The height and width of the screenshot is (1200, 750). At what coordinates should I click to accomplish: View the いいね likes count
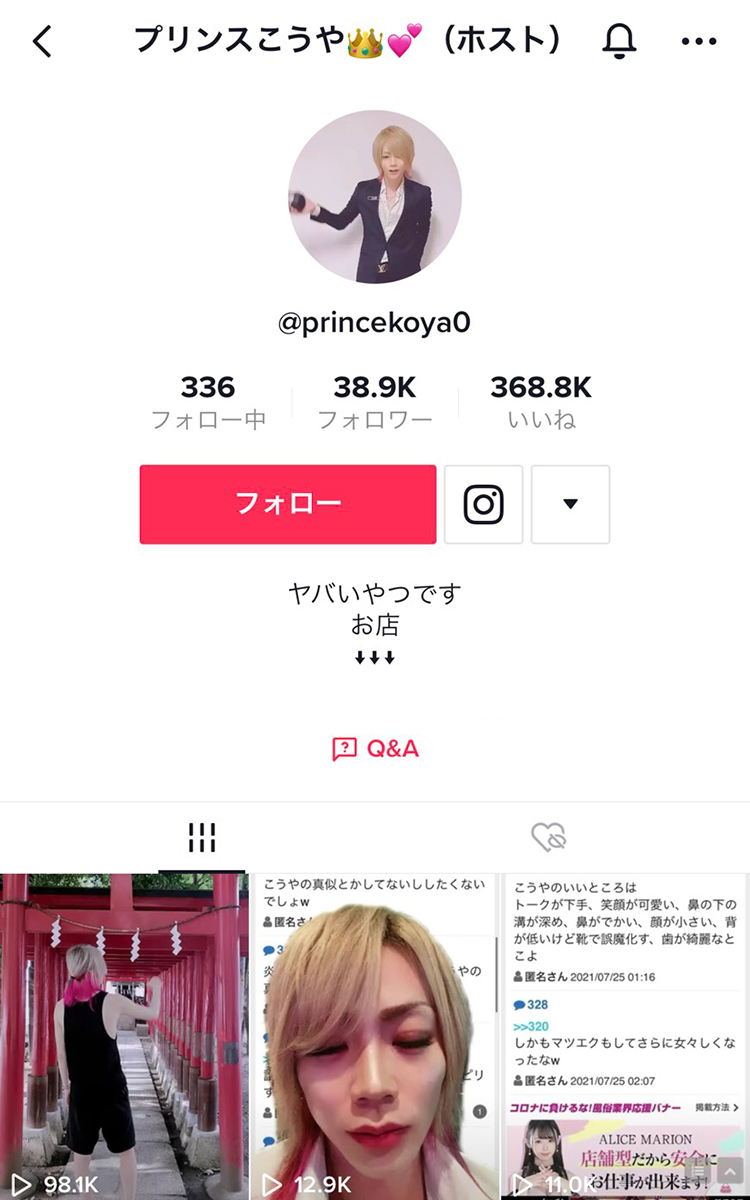pyautogui.click(x=540, y=398)
